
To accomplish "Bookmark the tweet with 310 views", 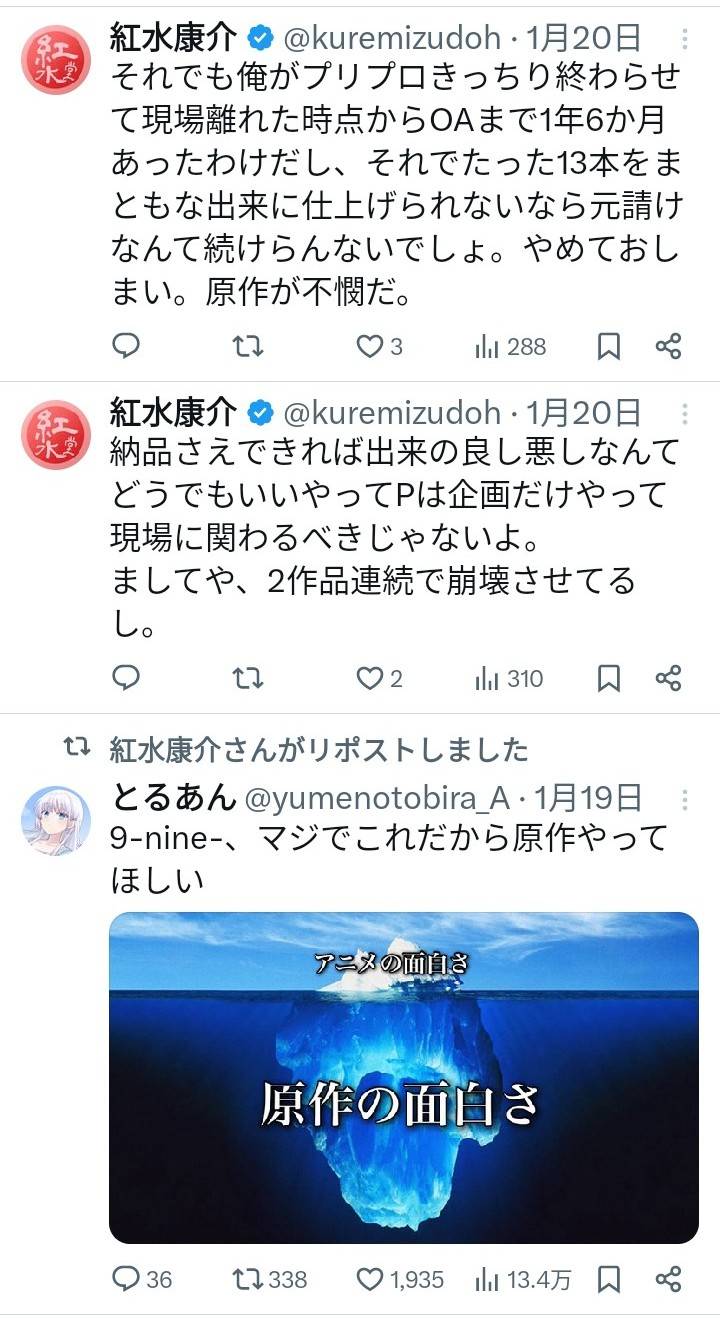I will tap(608, 678).
